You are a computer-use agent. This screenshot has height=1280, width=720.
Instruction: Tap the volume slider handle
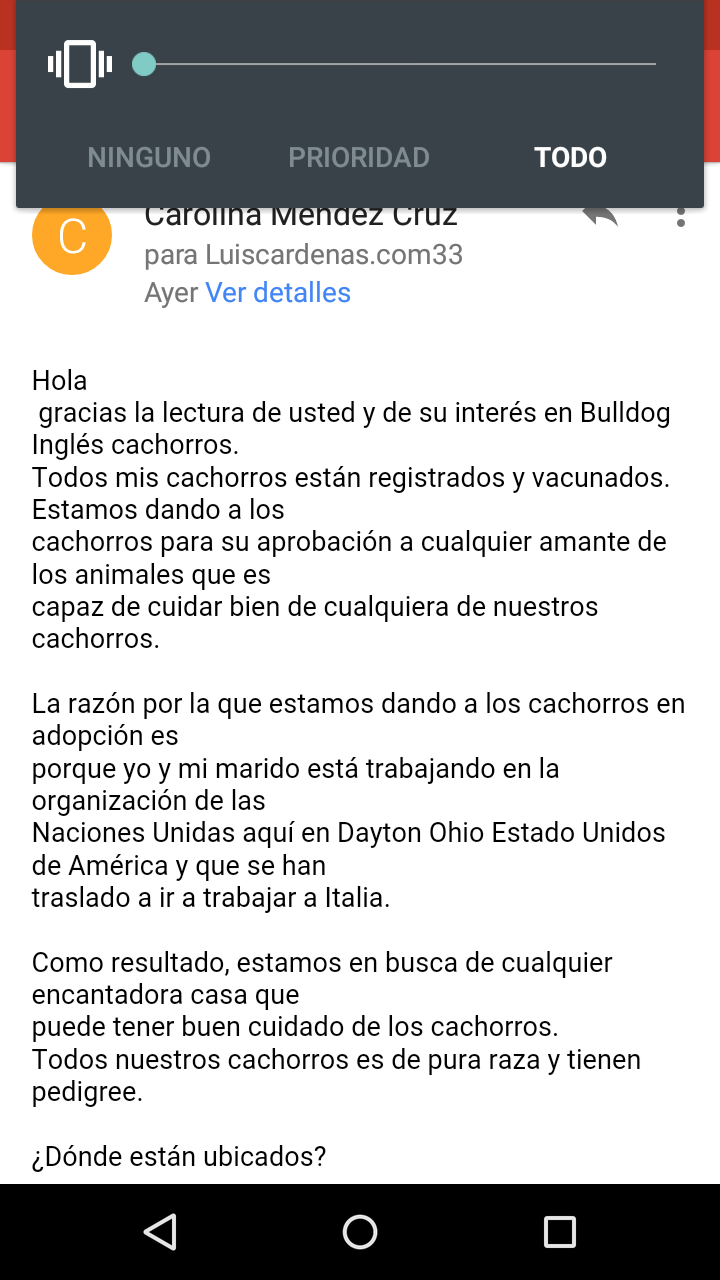[144, 64]
